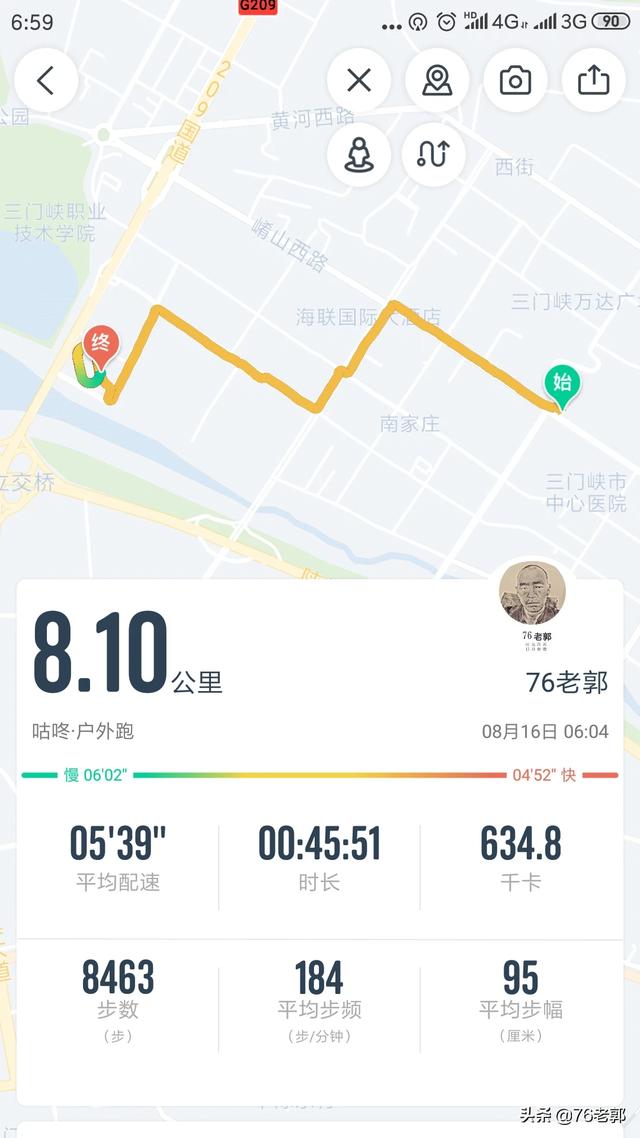Tap the X icon button
Image resolution: width=640 pixels, height=1138 pixels.
(x=358, y=80)
